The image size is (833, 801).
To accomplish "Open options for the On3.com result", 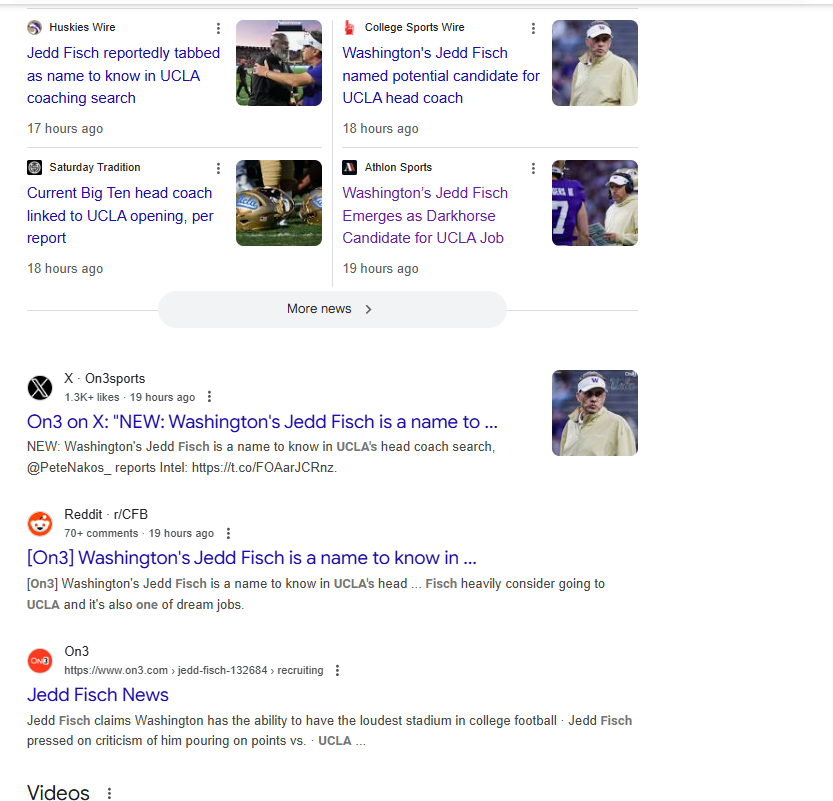I will coord(337,670).
